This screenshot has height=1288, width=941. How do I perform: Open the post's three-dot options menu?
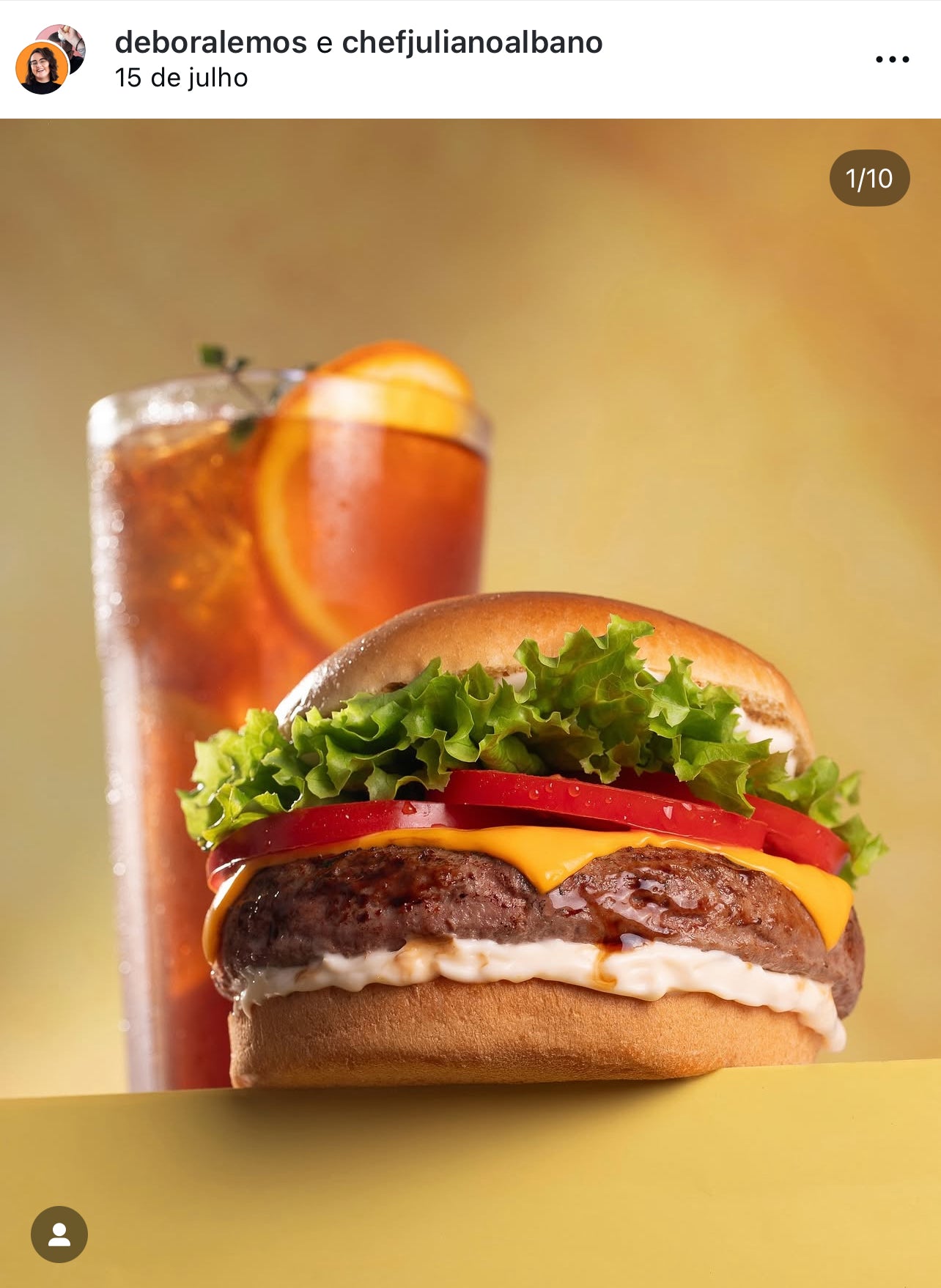pos(892,59)
